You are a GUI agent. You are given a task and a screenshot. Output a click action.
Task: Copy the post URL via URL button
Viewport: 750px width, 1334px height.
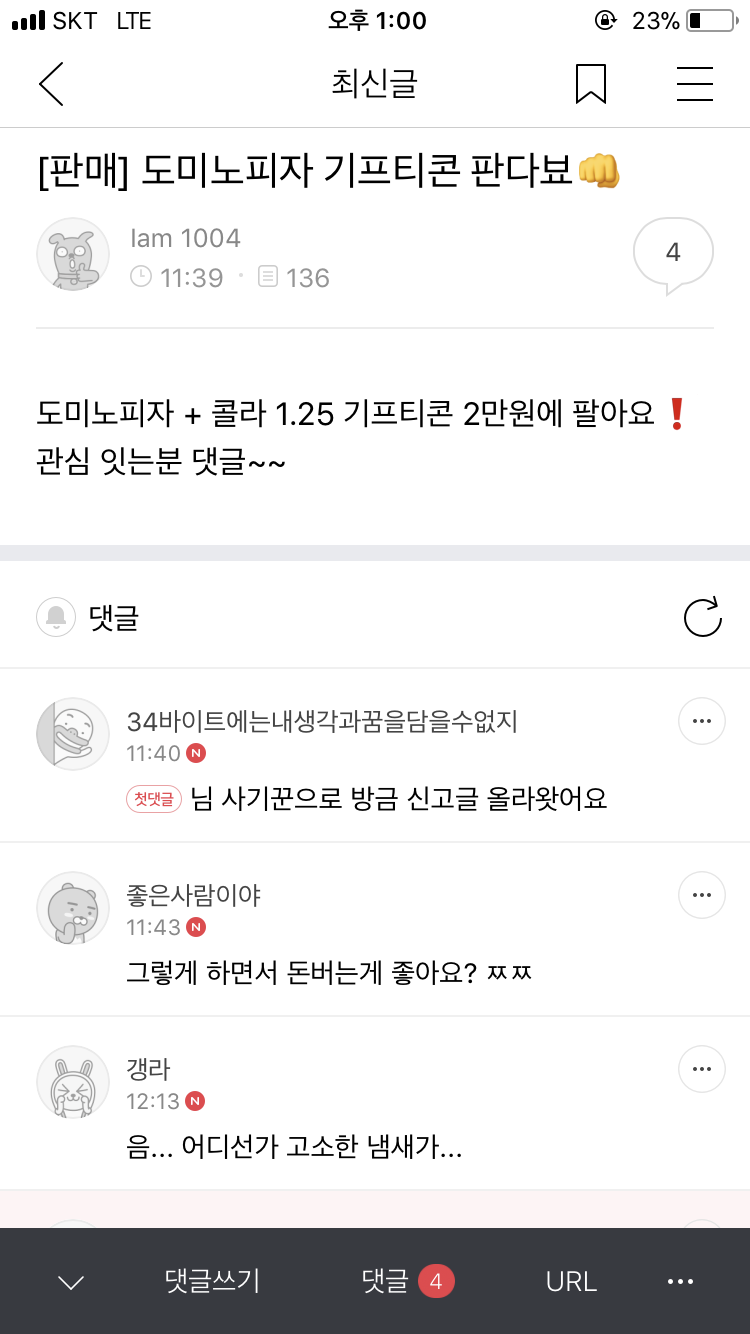point(570,1281)
